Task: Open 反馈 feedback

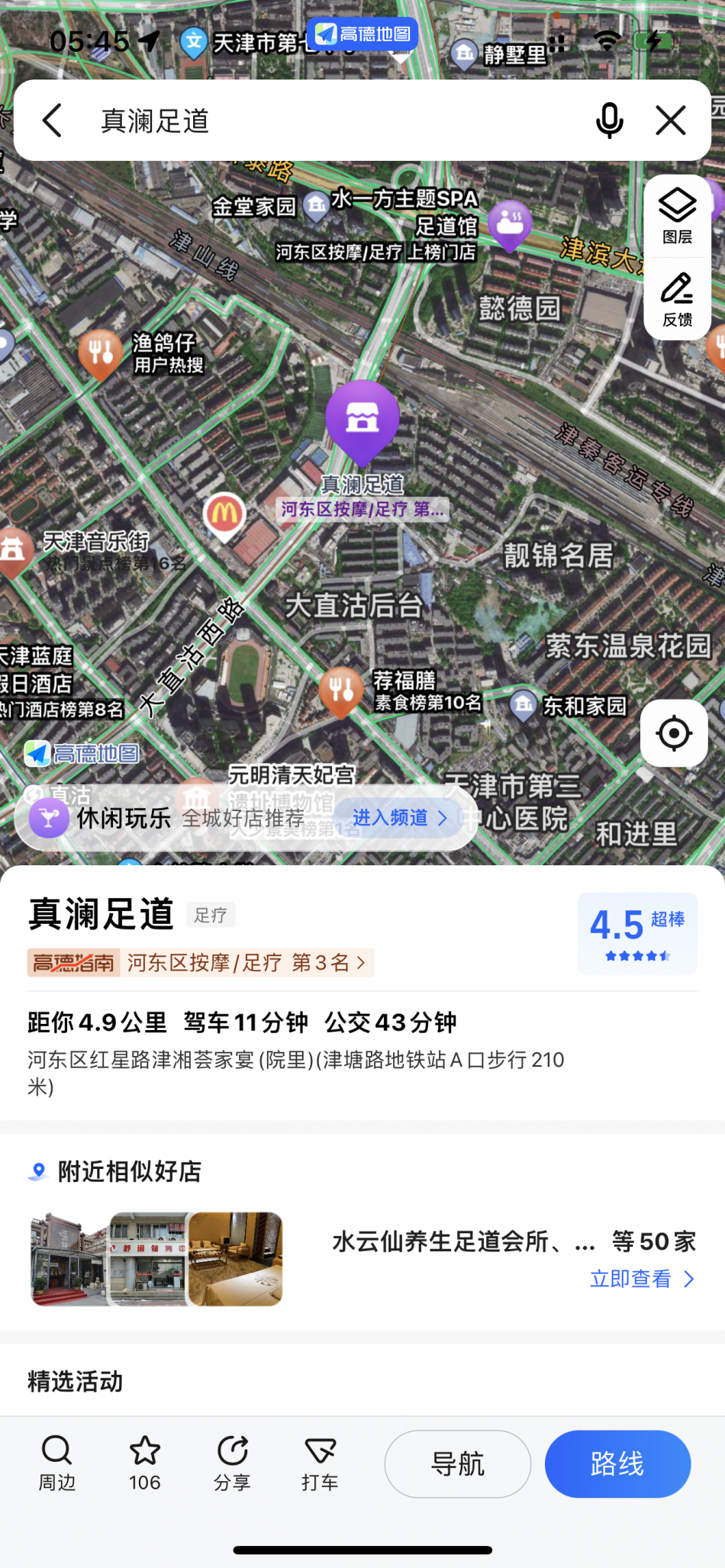Action: pos(677,299)
